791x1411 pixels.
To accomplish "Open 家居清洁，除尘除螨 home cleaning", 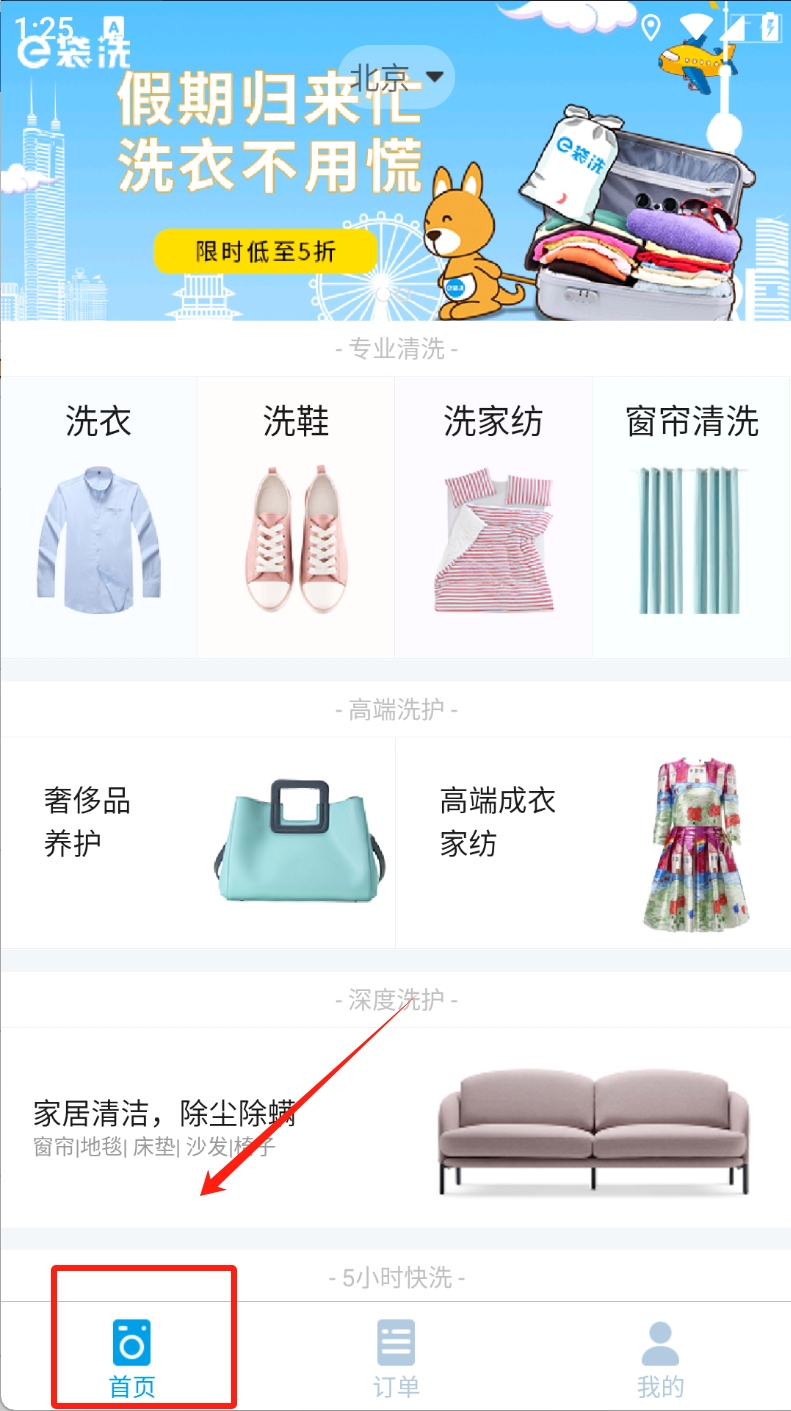I will pyautogui.click(x=395, y=1128).
